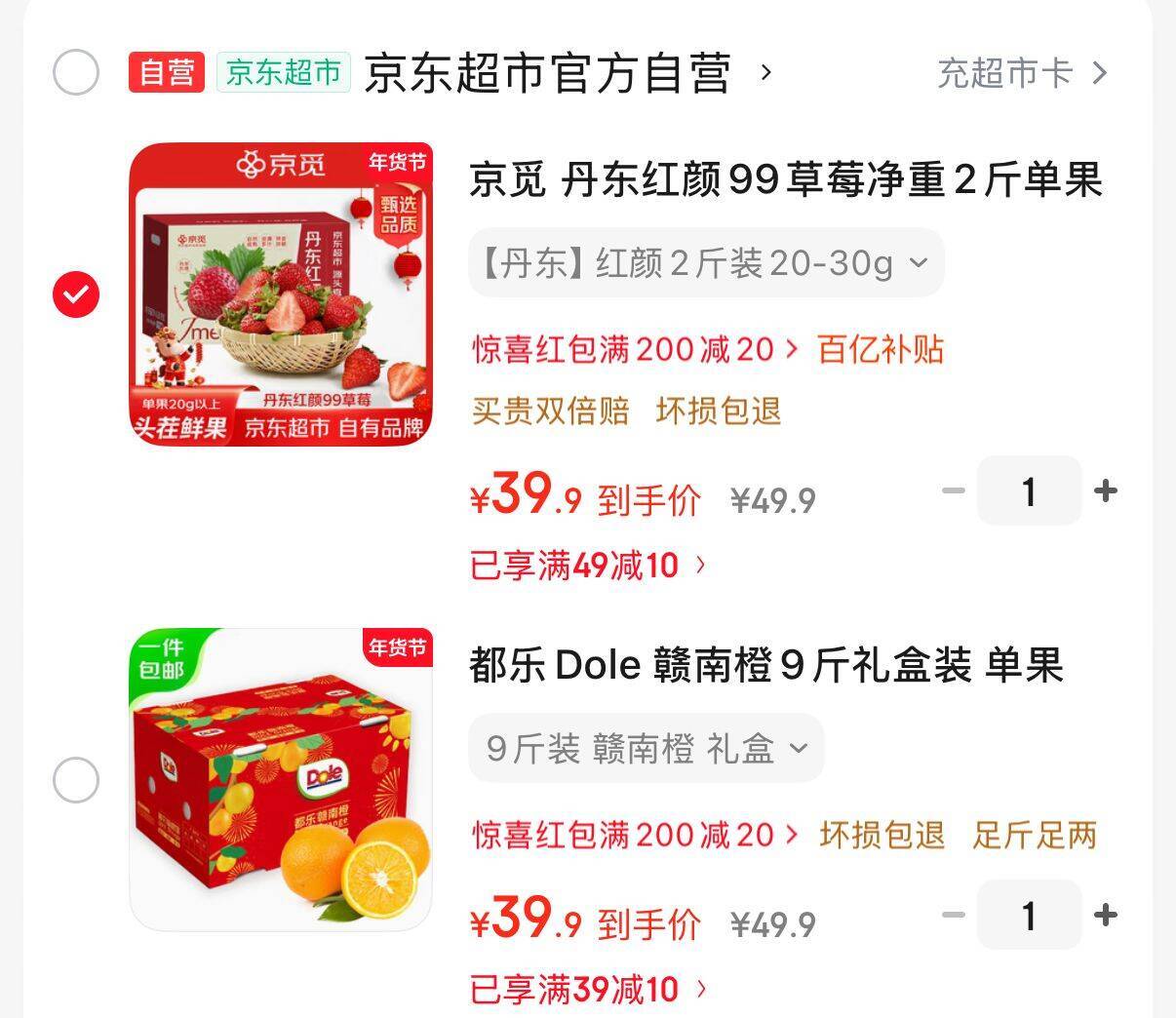This screenshot has height=1018, width=1176.
Task: Decrease the 赣南橙 quantity with the minus
Action: (x=953, y=915)
